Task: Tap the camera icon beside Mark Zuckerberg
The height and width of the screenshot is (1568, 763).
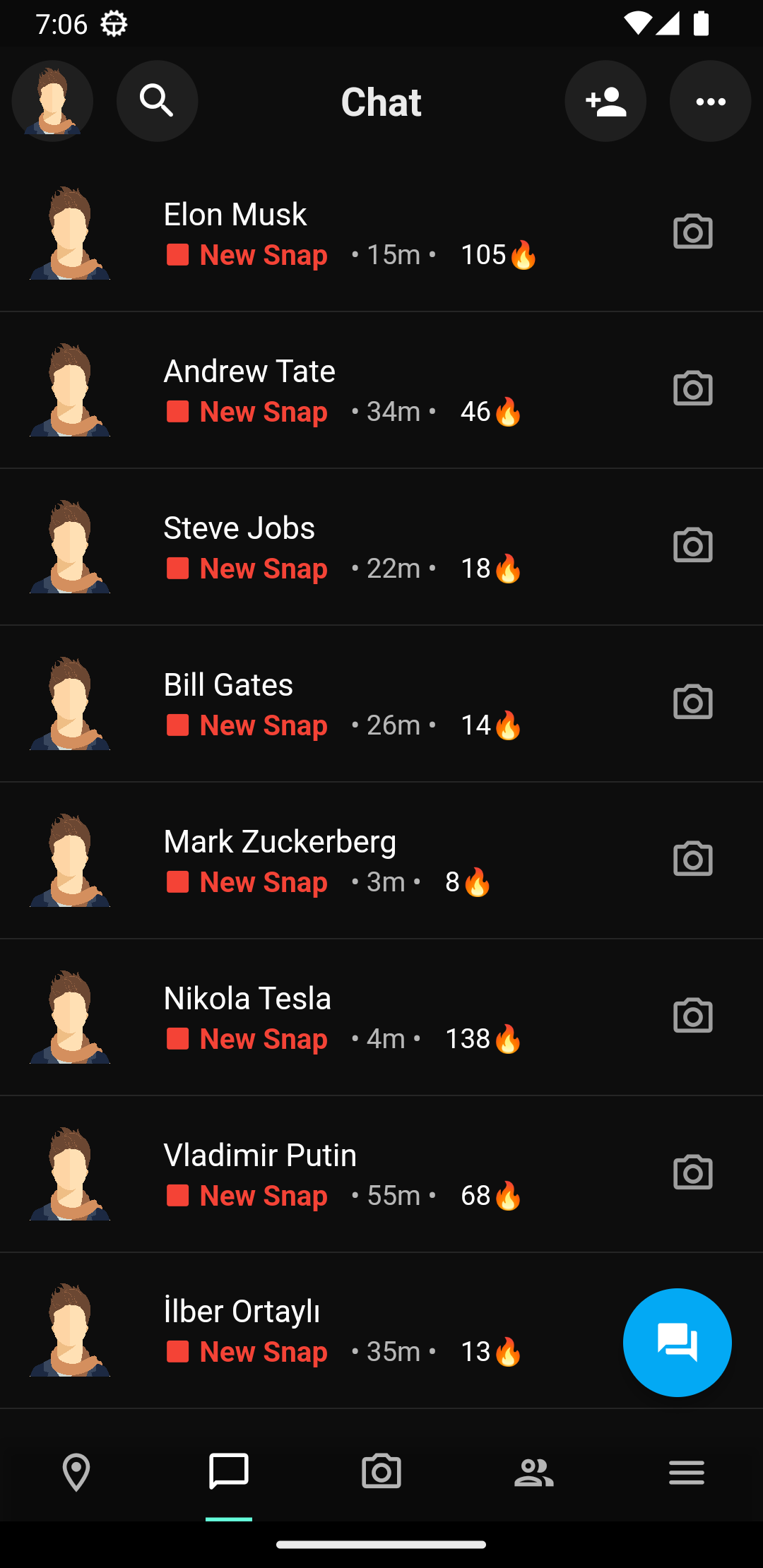Action: [693, 859]
